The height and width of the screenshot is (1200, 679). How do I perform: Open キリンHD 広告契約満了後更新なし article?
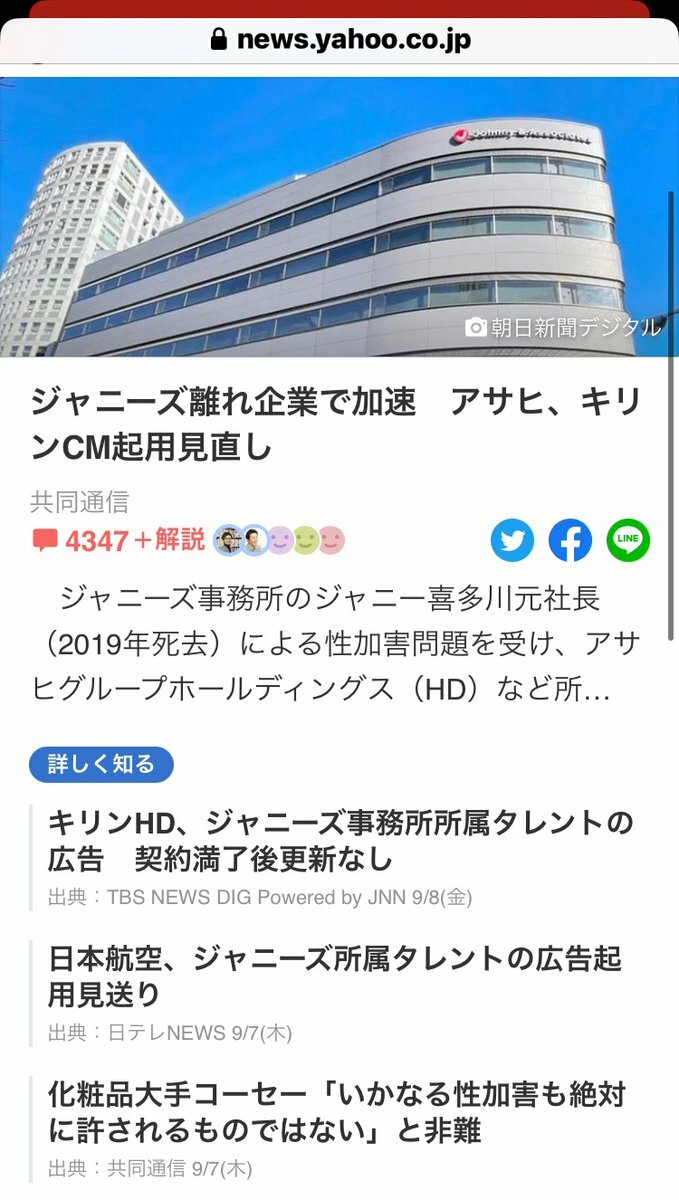(x=340, y=841)
